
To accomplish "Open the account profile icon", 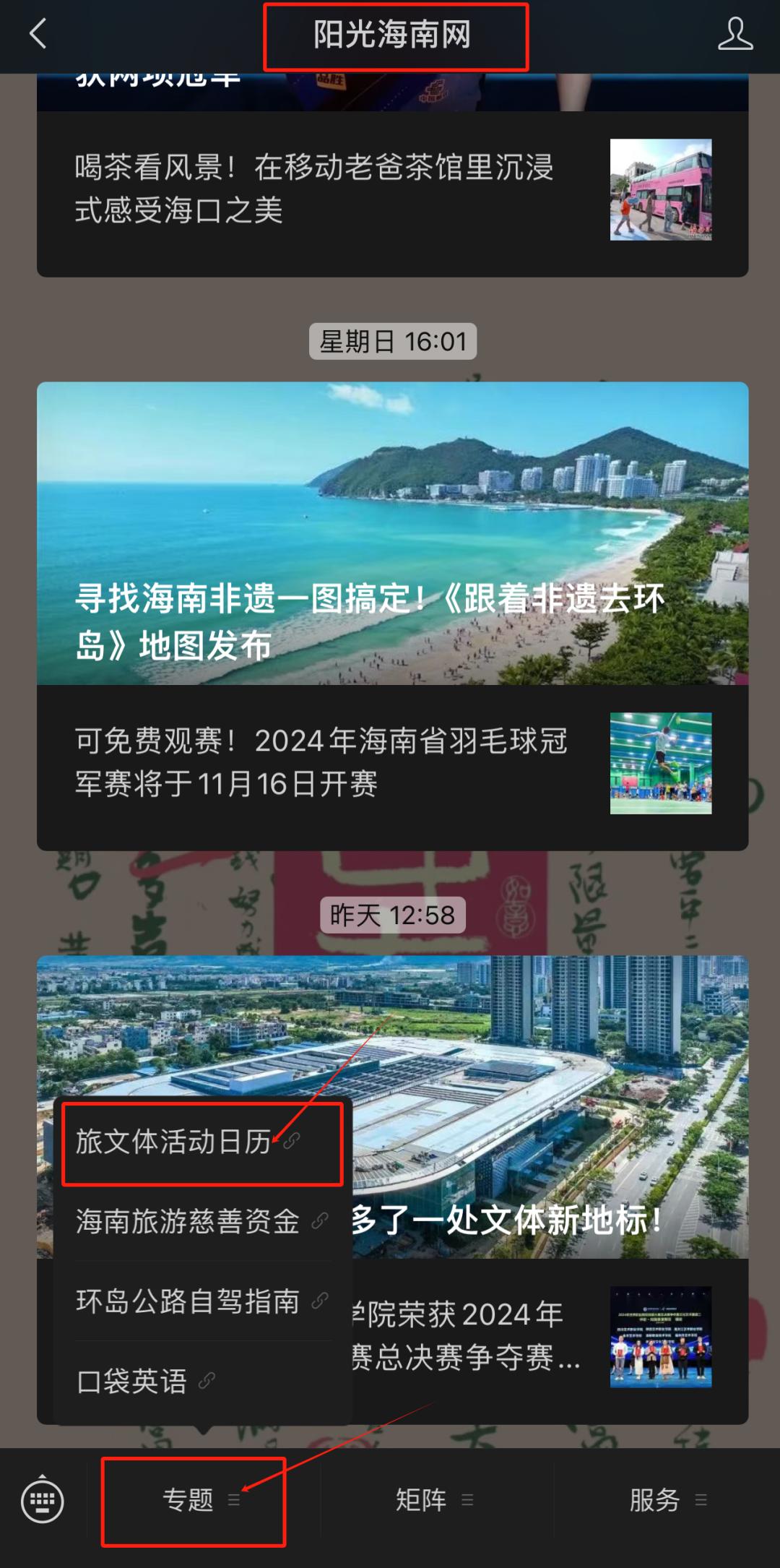I will click(734, 35).
